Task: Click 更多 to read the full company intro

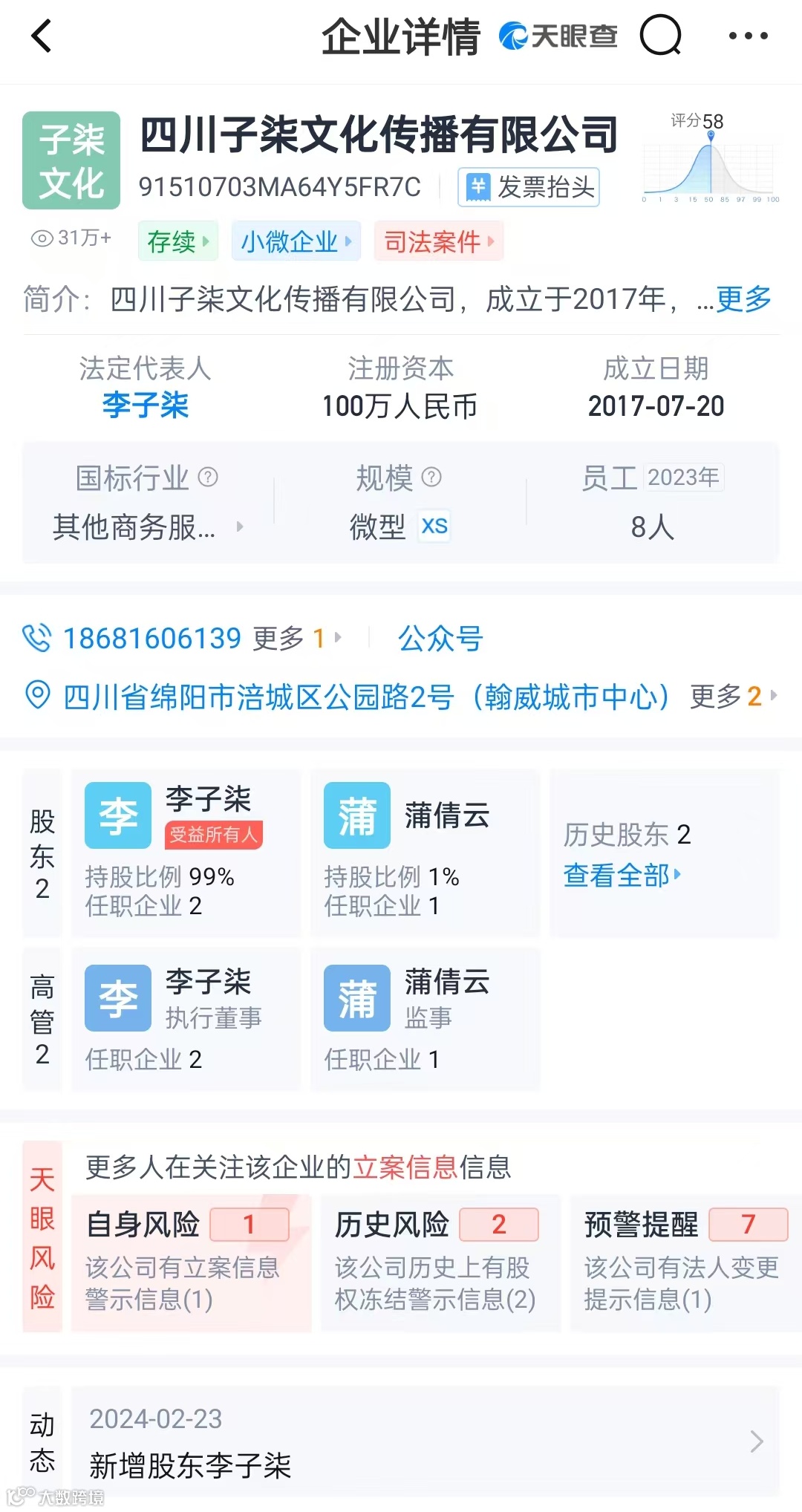Action: pos(741,300)
